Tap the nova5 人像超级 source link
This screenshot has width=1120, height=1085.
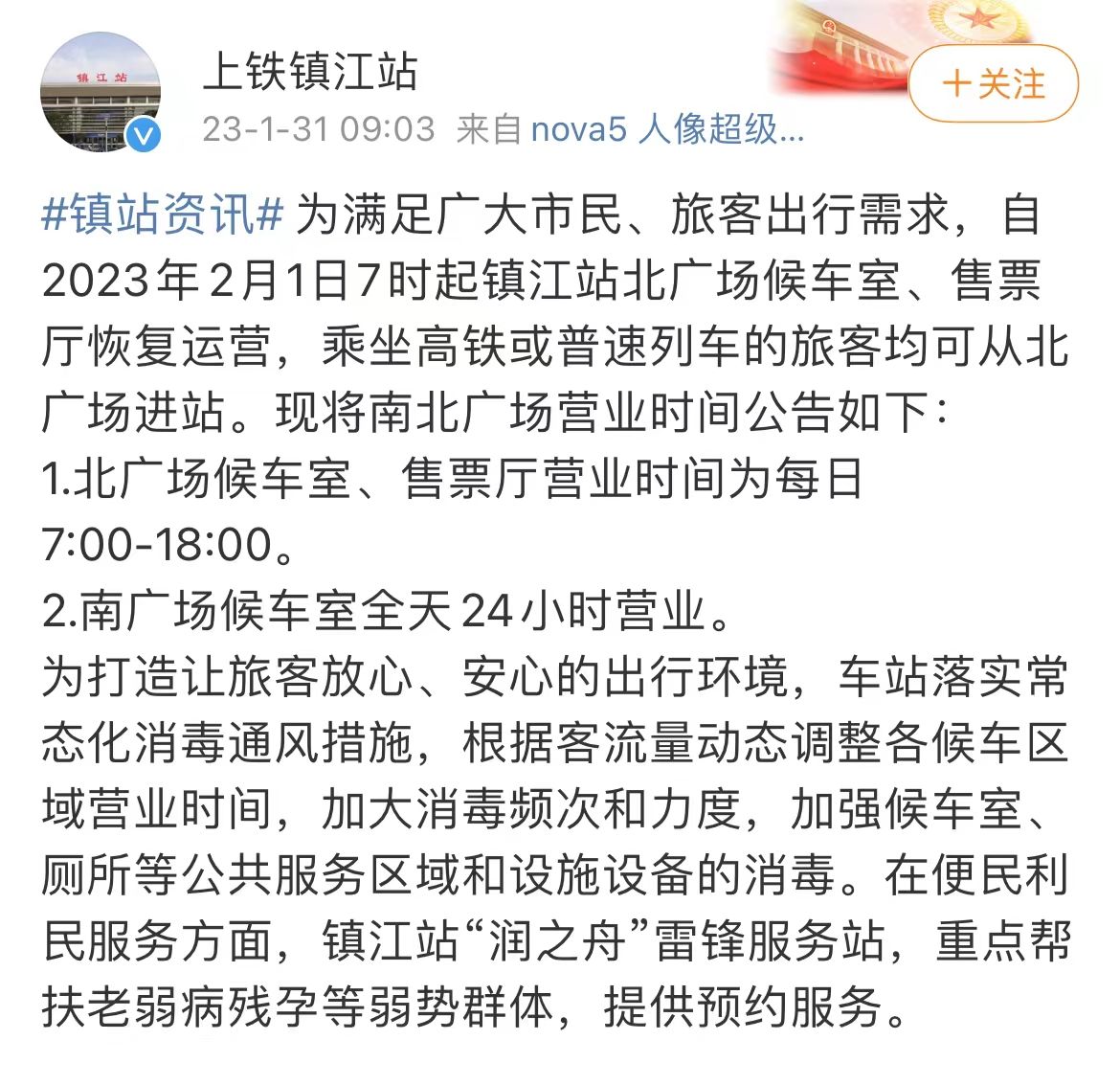667,128
